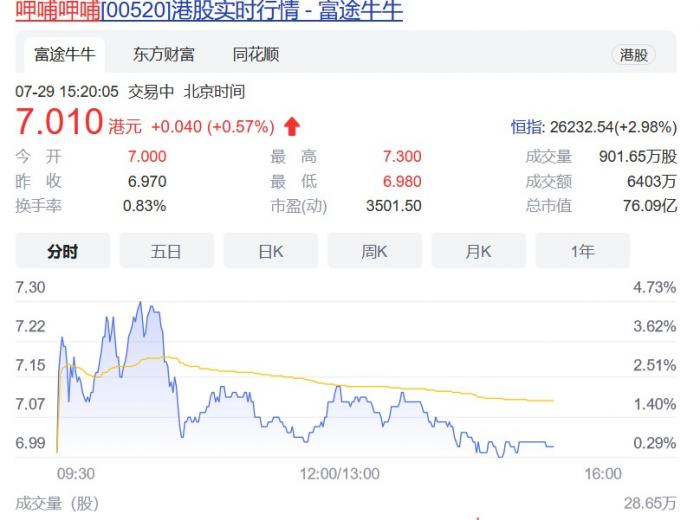Open the 呷哺呷哺 富途牛牛 title link
This screenshot has width=700, height=520.
(x=209, y=12)
